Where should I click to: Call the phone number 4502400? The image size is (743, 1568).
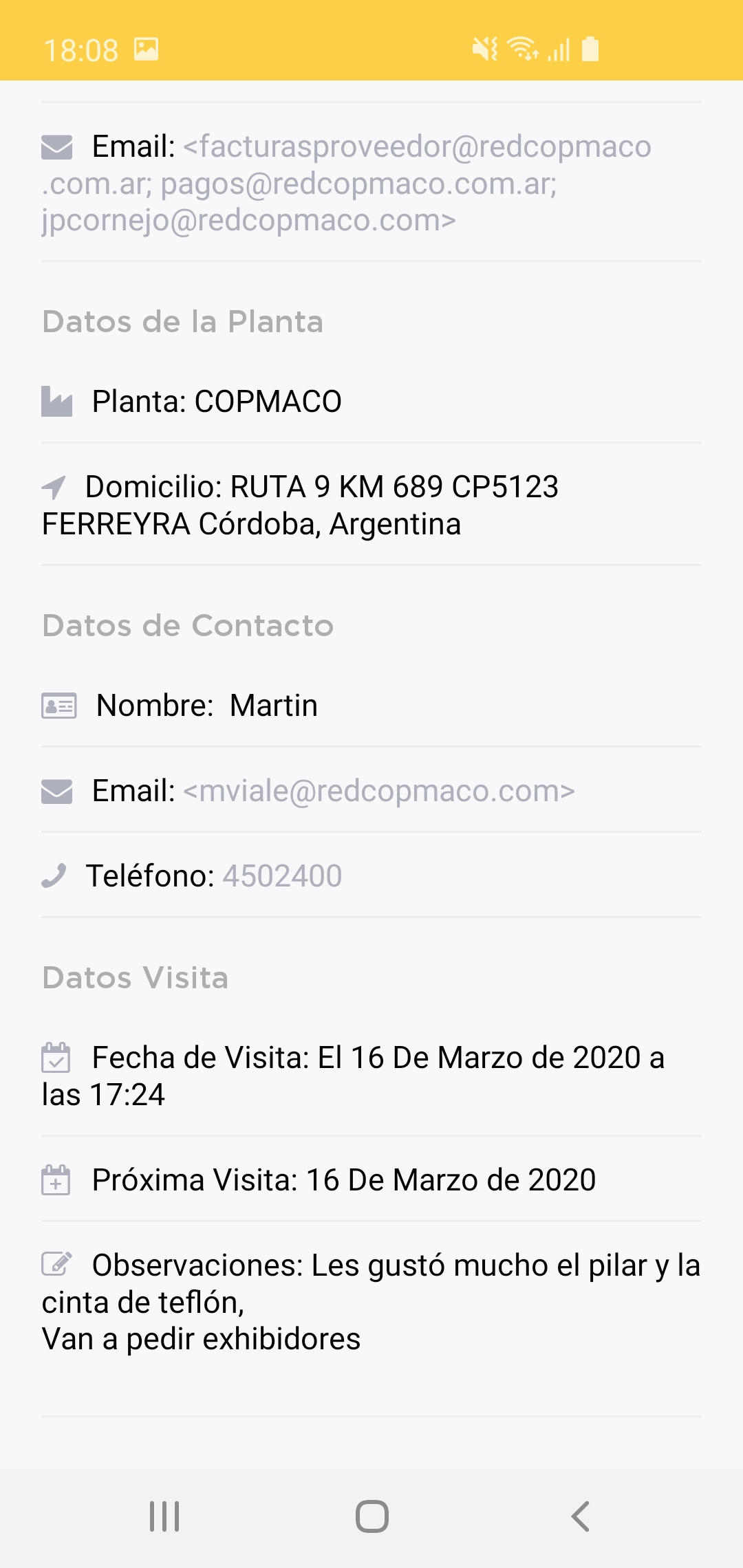(282, 876)
